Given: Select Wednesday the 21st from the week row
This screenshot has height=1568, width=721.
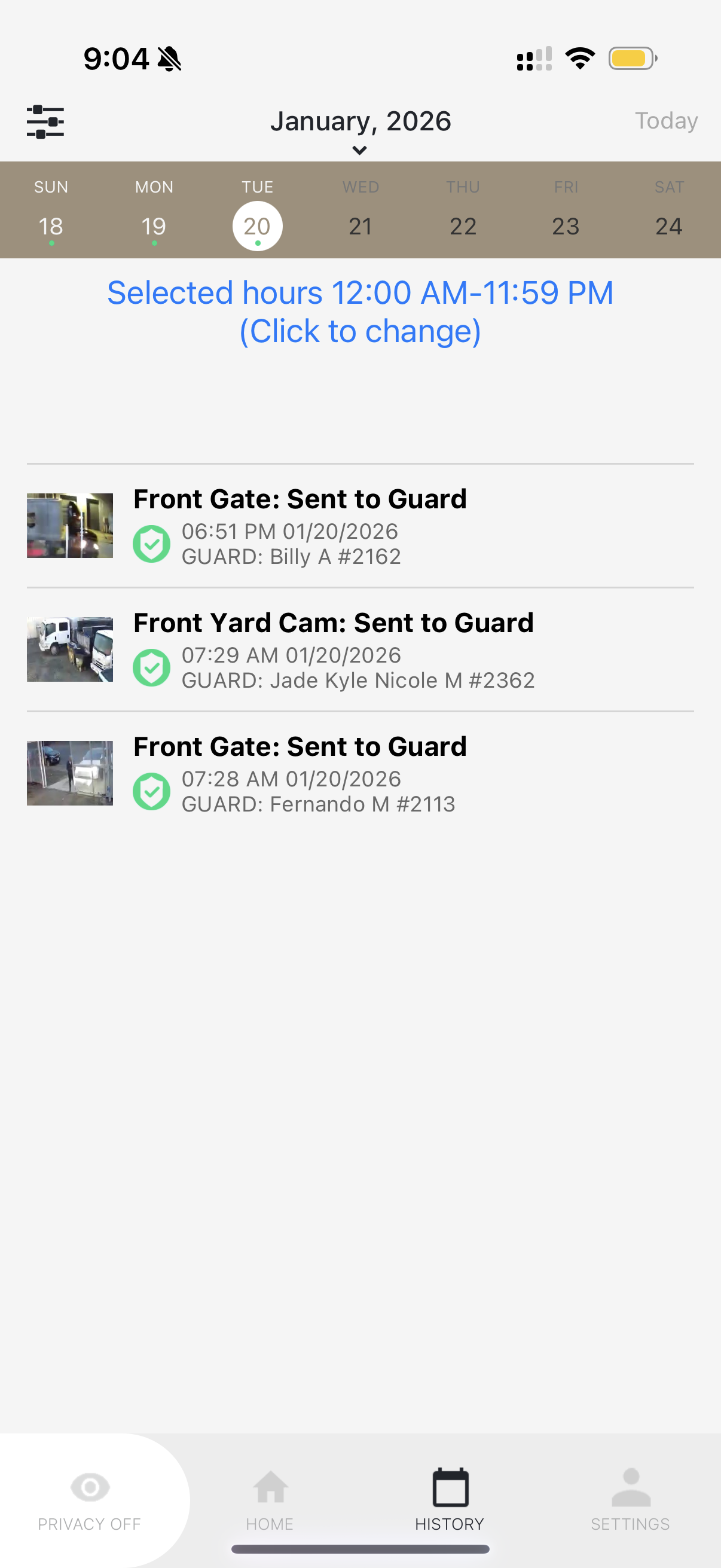Looking at the screenshot, I should coord(360,225).
